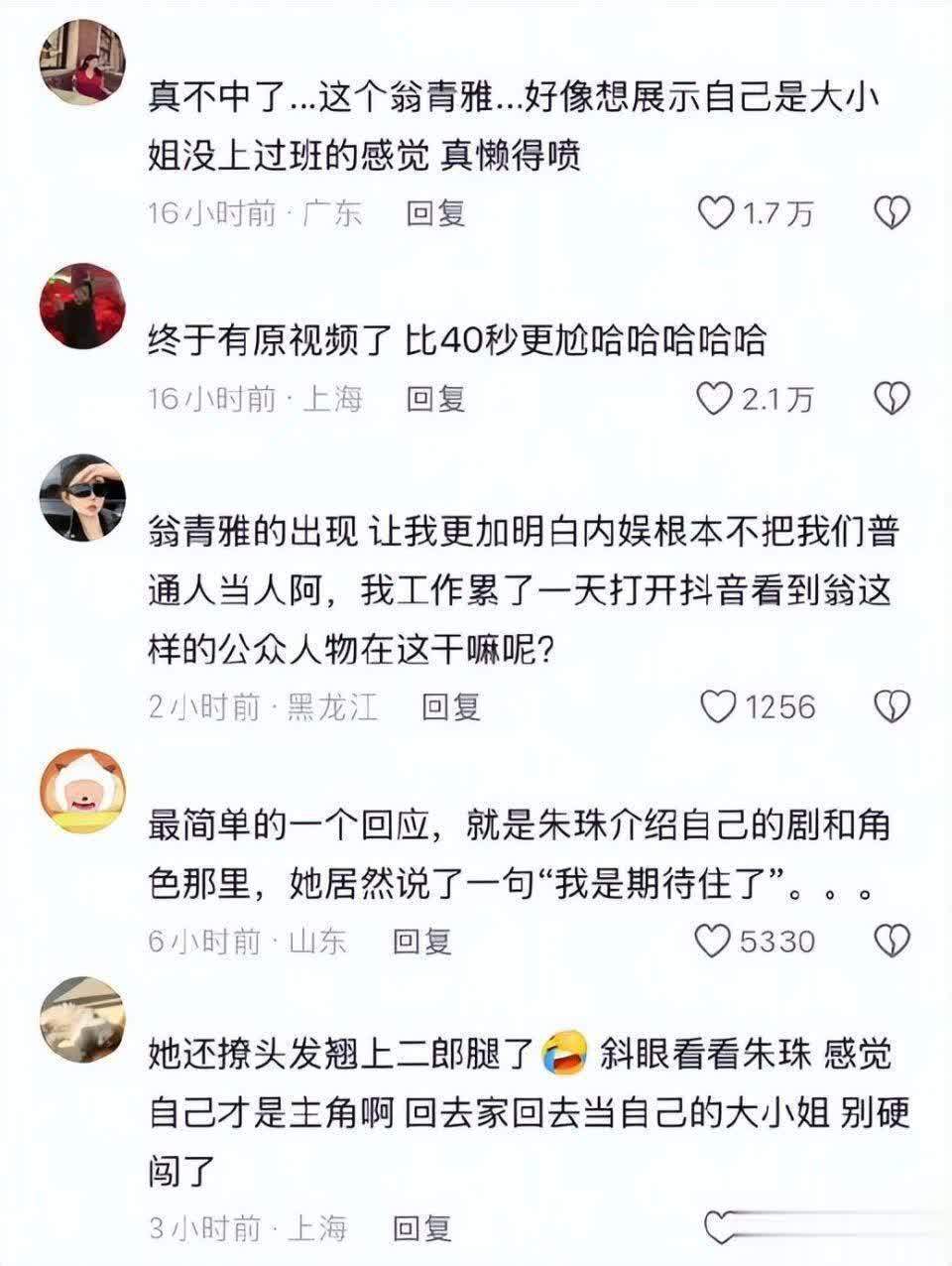Open the avatar of the 2.1万-likes commenter
Image resolution: width=952 pixels, height=1266 pixels.
point(82,308)
